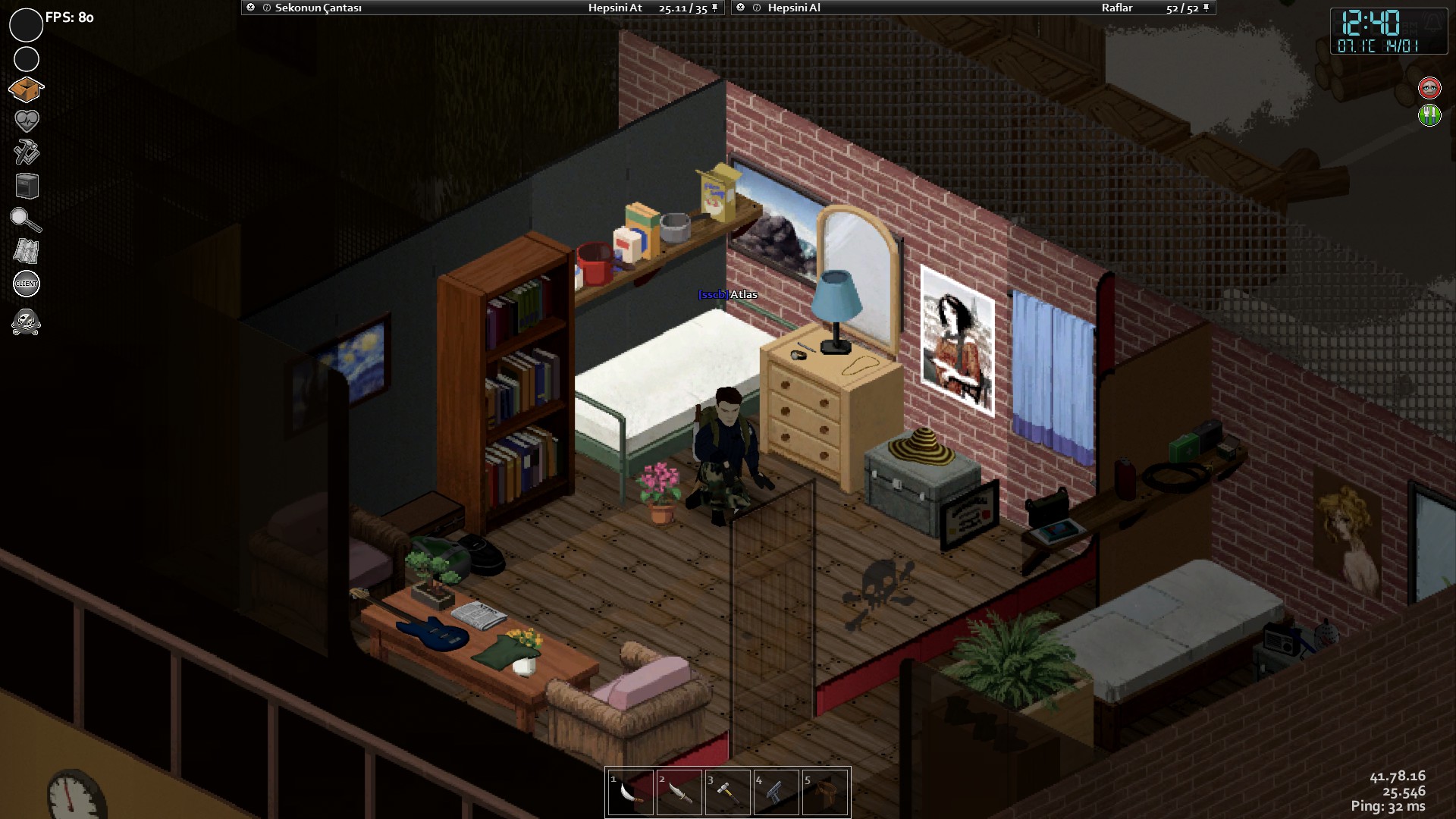Select hotbar slot 4 pistol
This screenshot has width=1456, height=819.
tap(776, 792)
